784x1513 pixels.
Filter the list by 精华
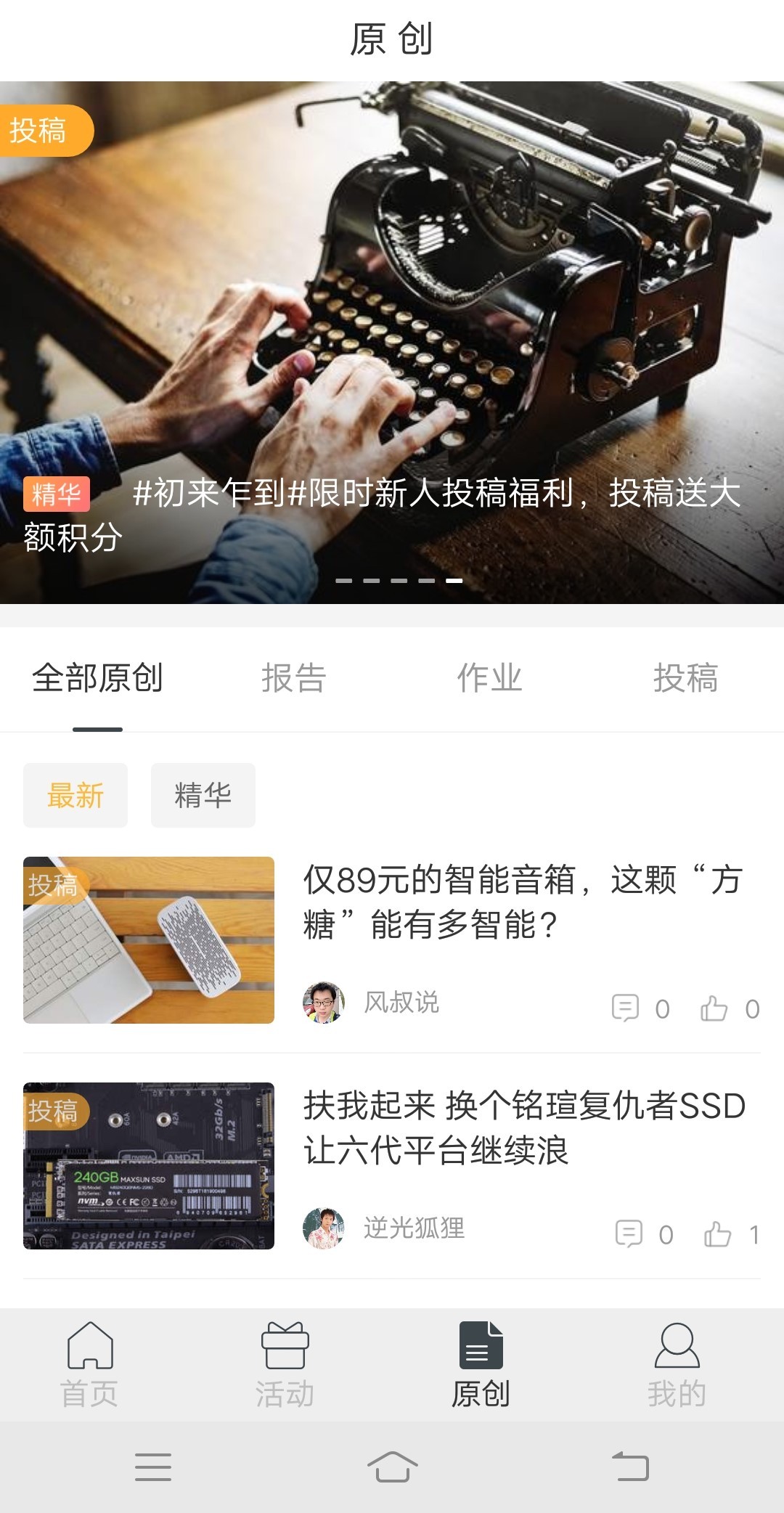click(x=203, y=796)
